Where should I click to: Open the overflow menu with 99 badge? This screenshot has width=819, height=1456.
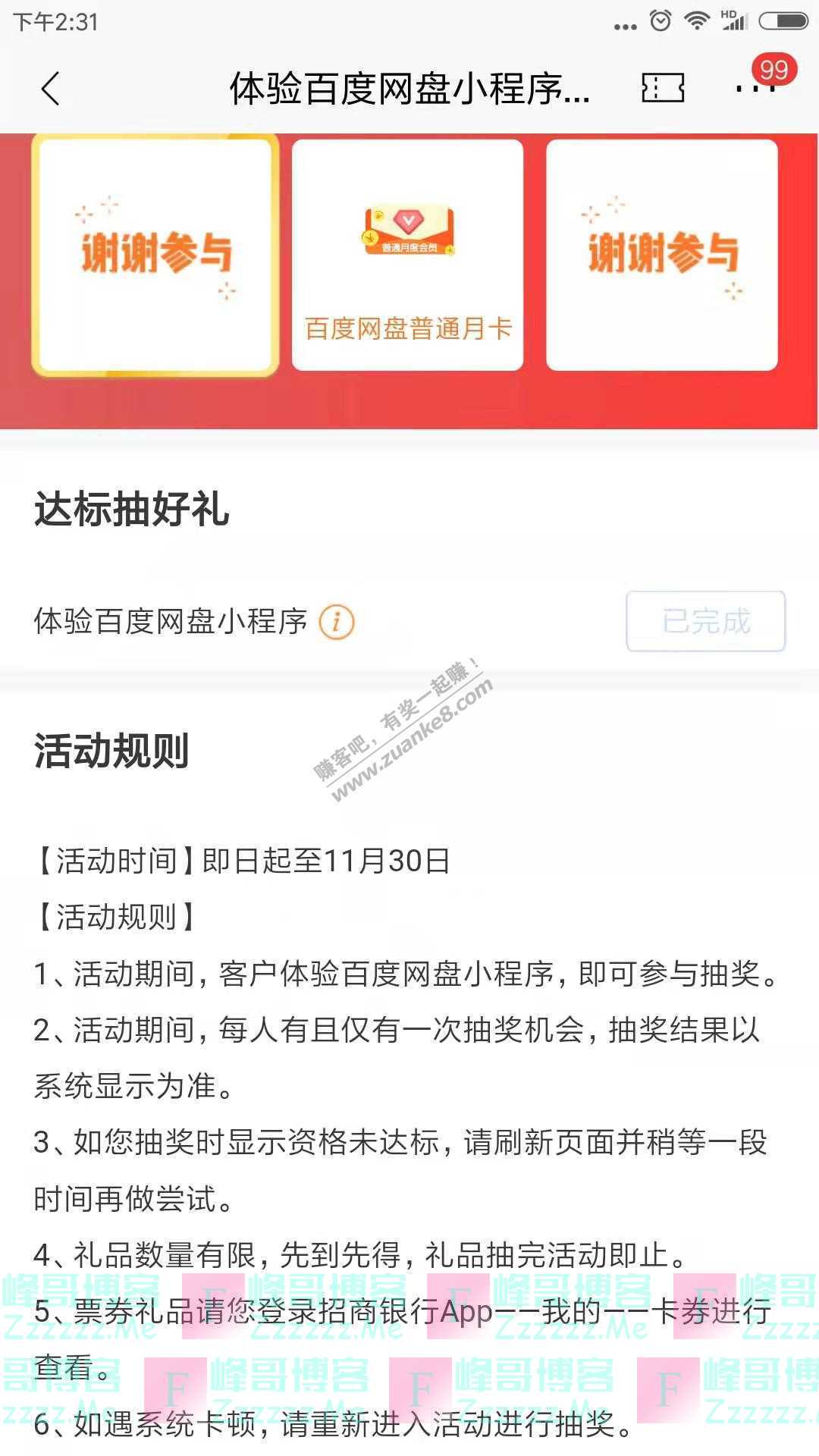(x=755, y=88)
